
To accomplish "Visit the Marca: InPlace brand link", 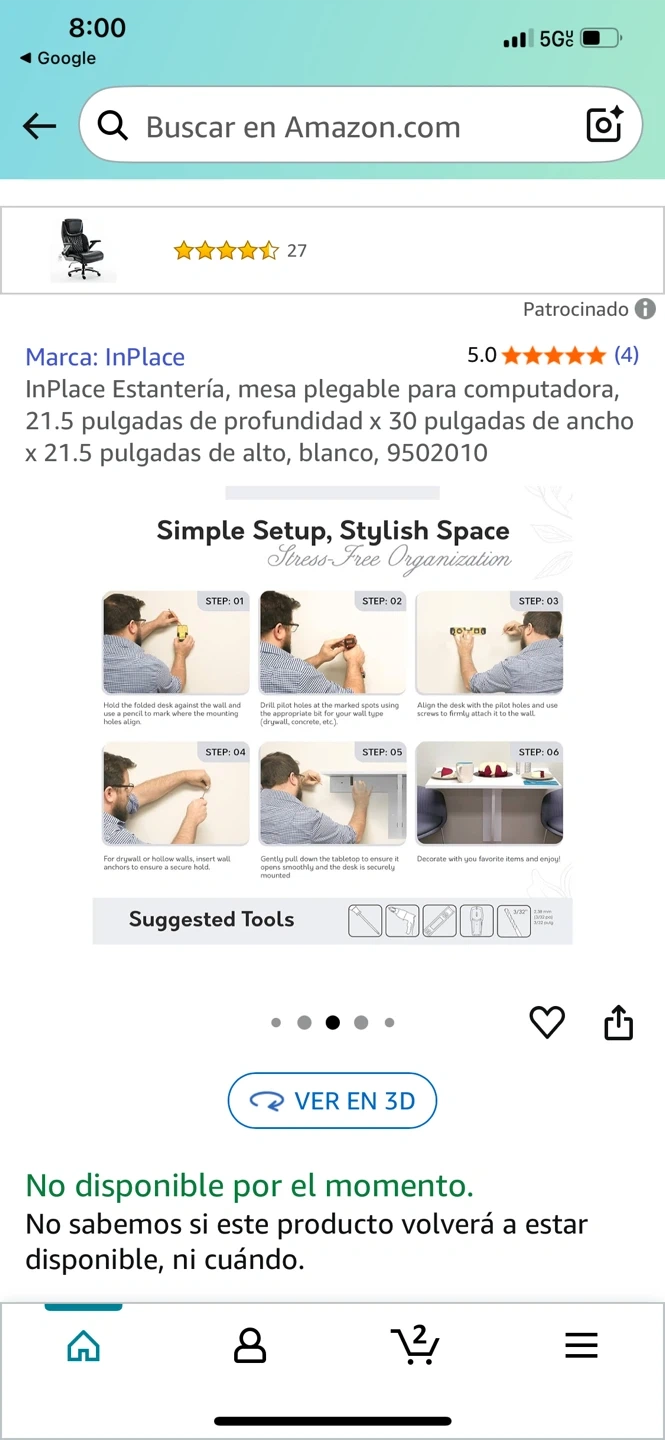I will (x=105, y=356).
